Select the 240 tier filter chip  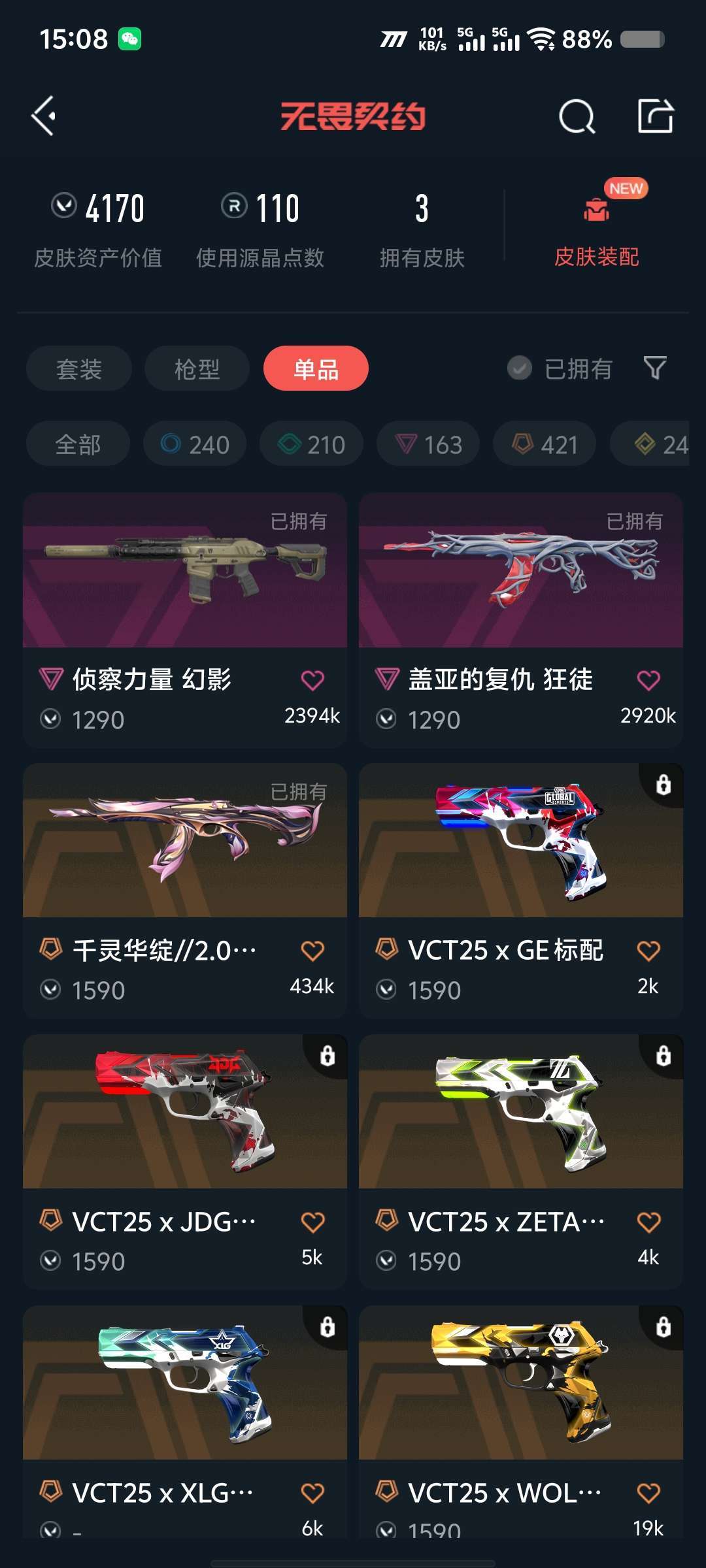point(194,443)
